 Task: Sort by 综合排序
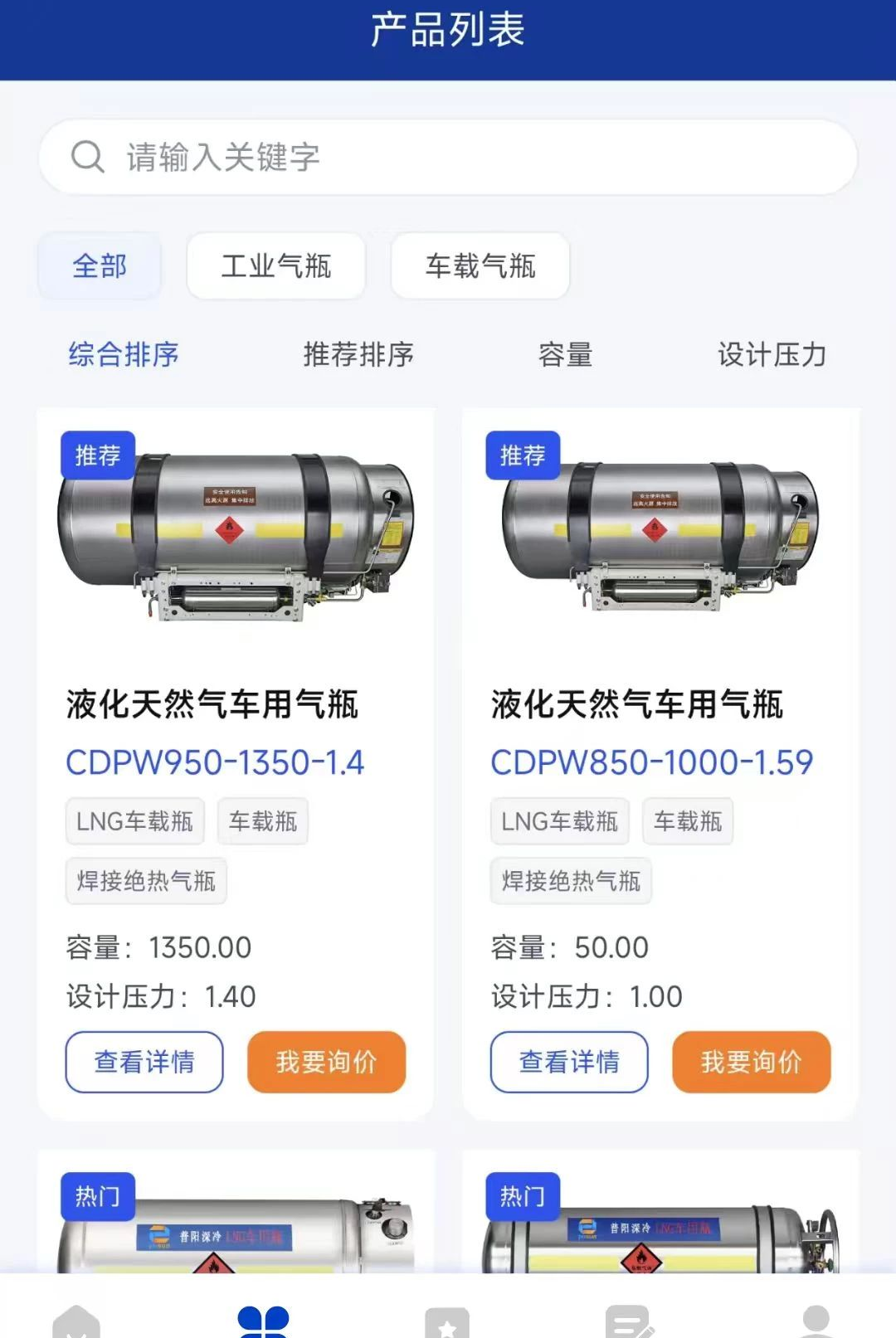pos(124,354)
